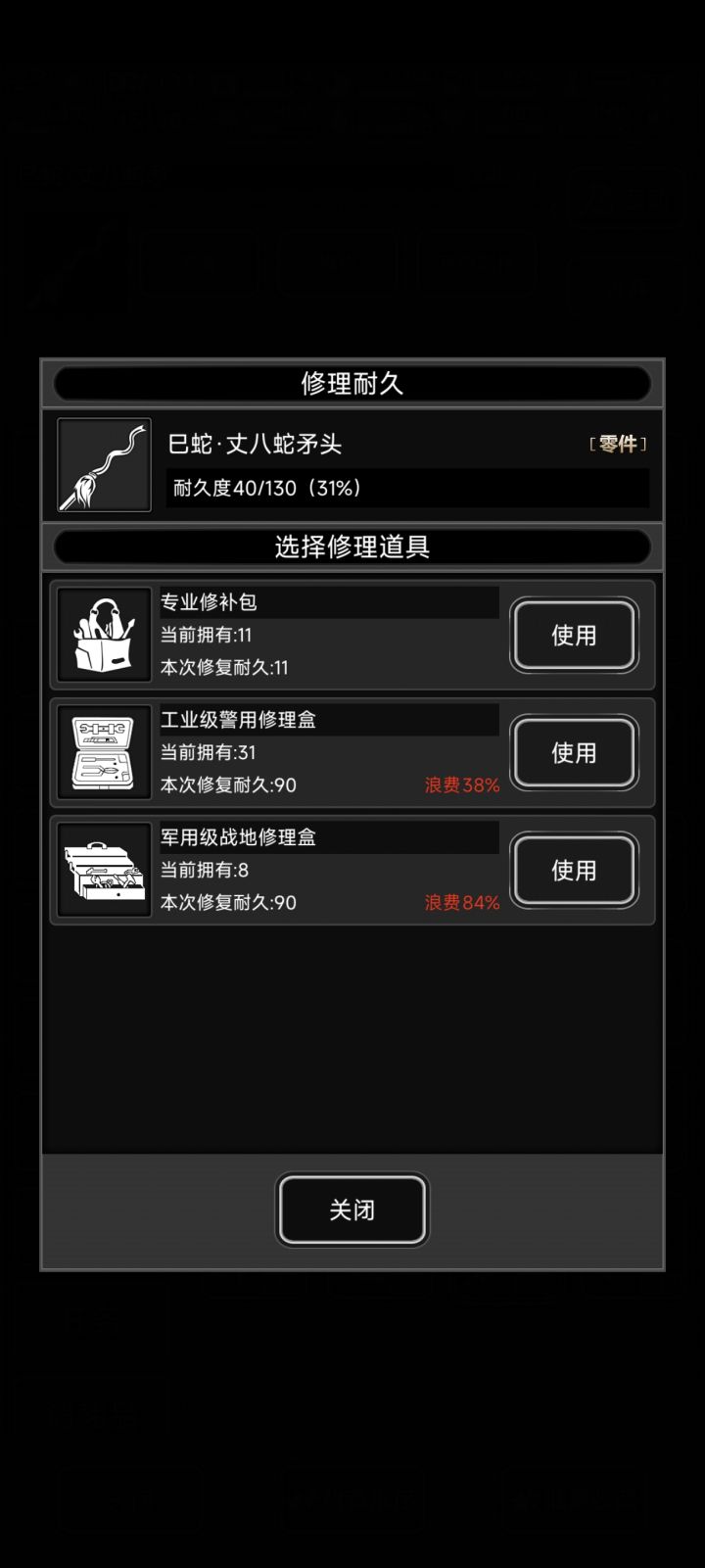Click 使用 next to 专业修补包

click(575, 636)
